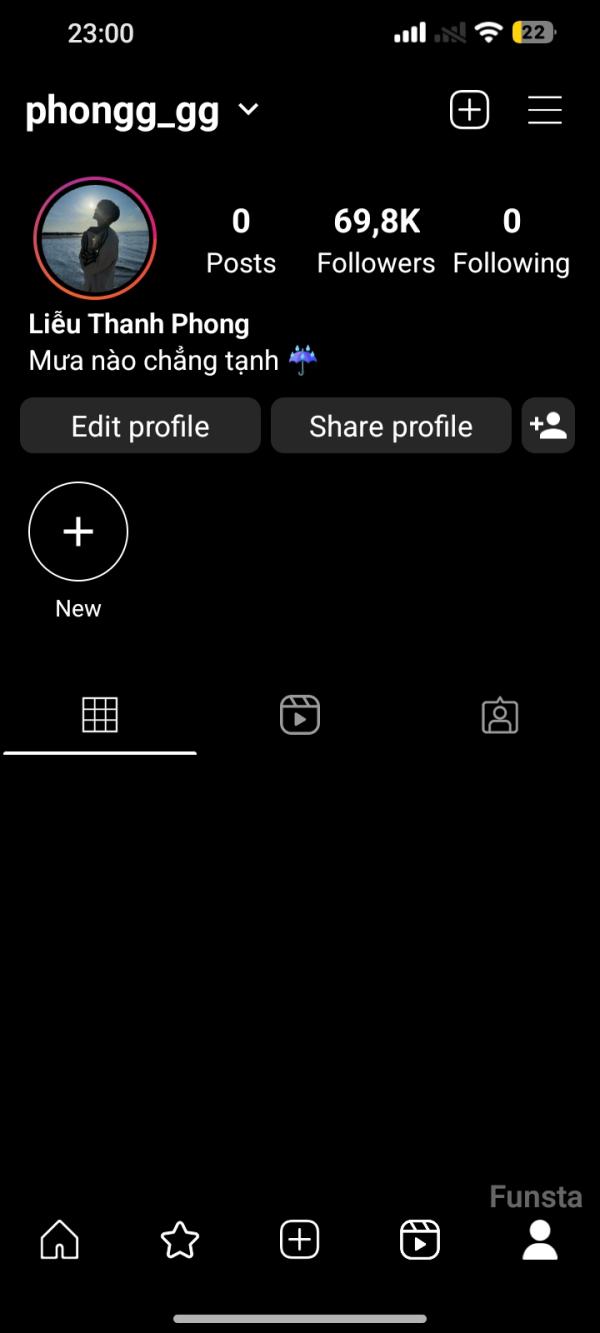View the Following list
This screenshot has width=600, height=1333.
click(511, 240)
